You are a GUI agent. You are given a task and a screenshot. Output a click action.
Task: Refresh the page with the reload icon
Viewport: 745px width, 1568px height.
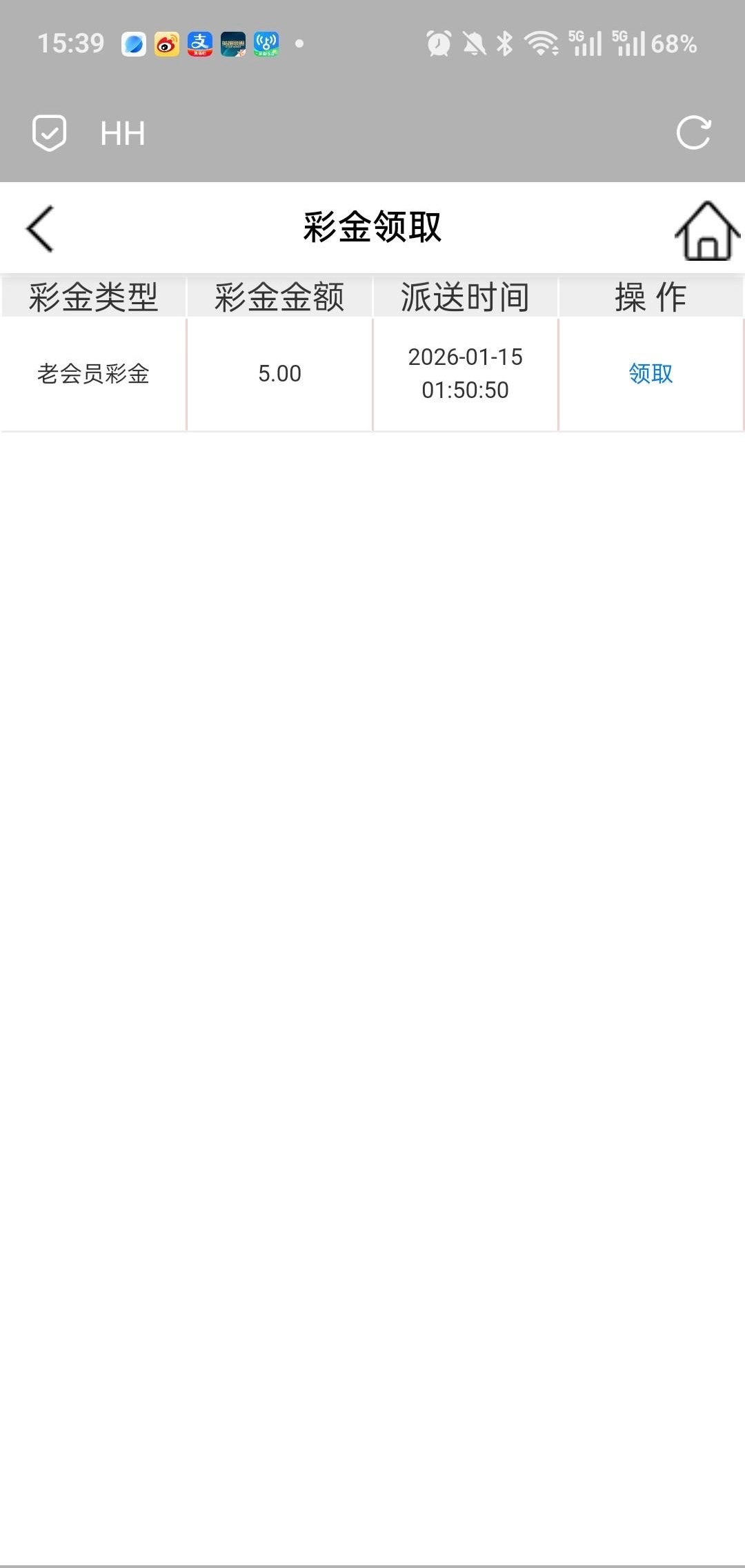tap(693, 132)
